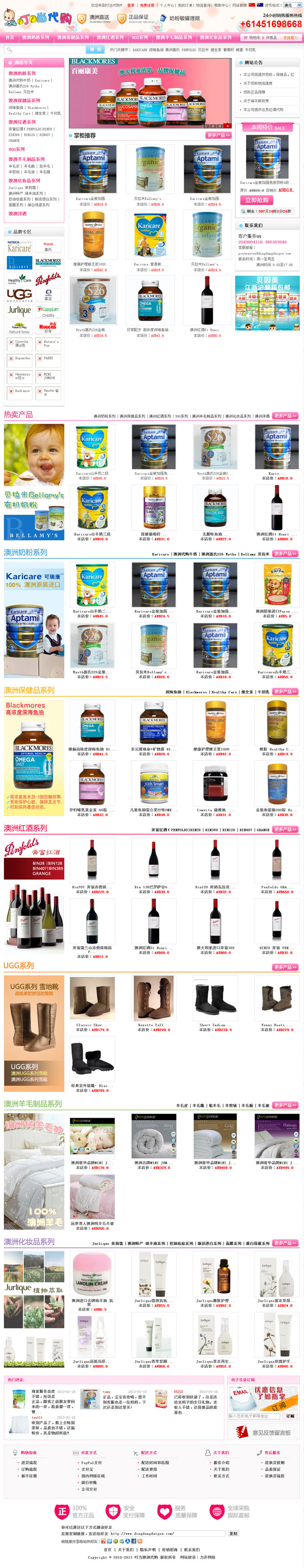Image resolution: width=304 pixels, height=1568 pixels.
Task: Tap the 订阅 subscribe button
Action: pos(289,1416)
